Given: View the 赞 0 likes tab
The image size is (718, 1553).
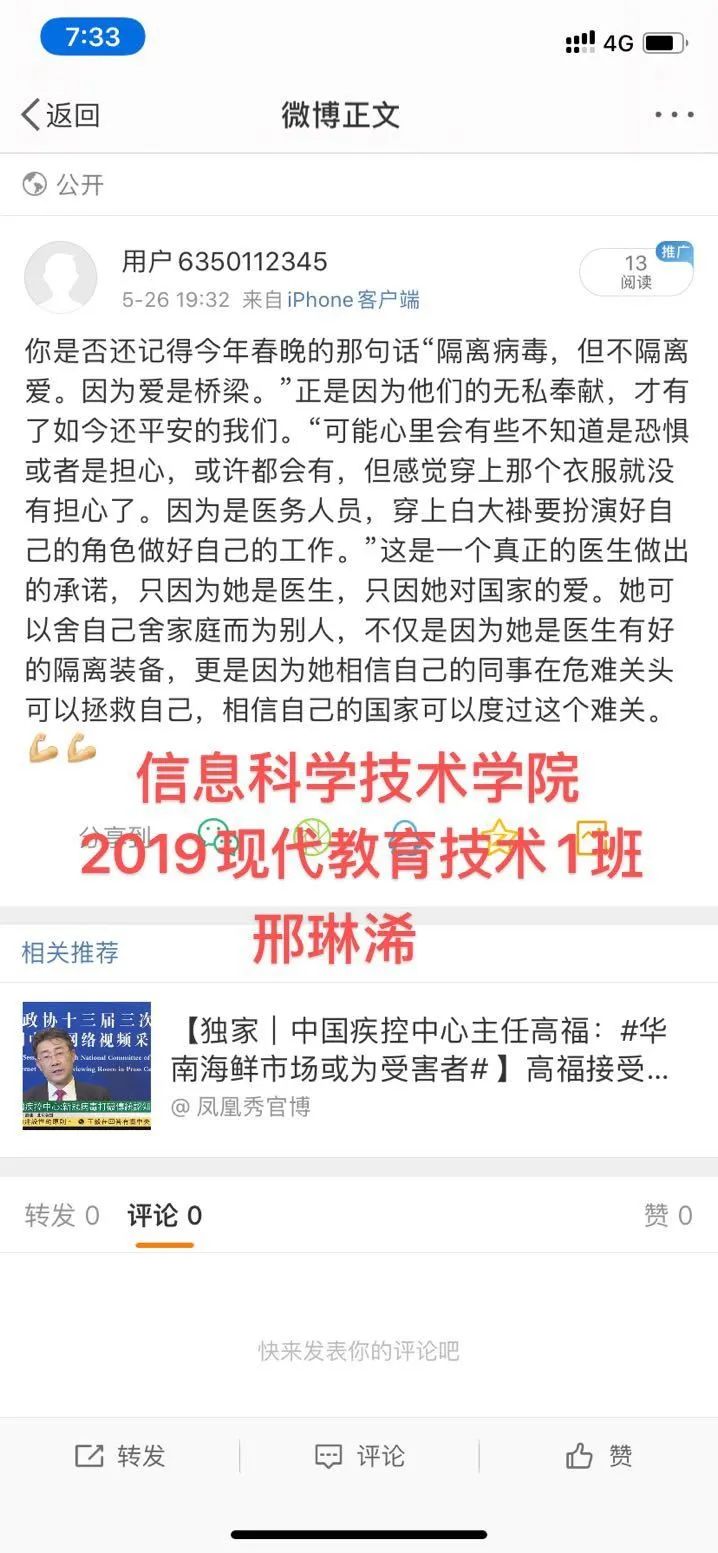Looking at the screenshot, I should click(x=668, y=1215).
